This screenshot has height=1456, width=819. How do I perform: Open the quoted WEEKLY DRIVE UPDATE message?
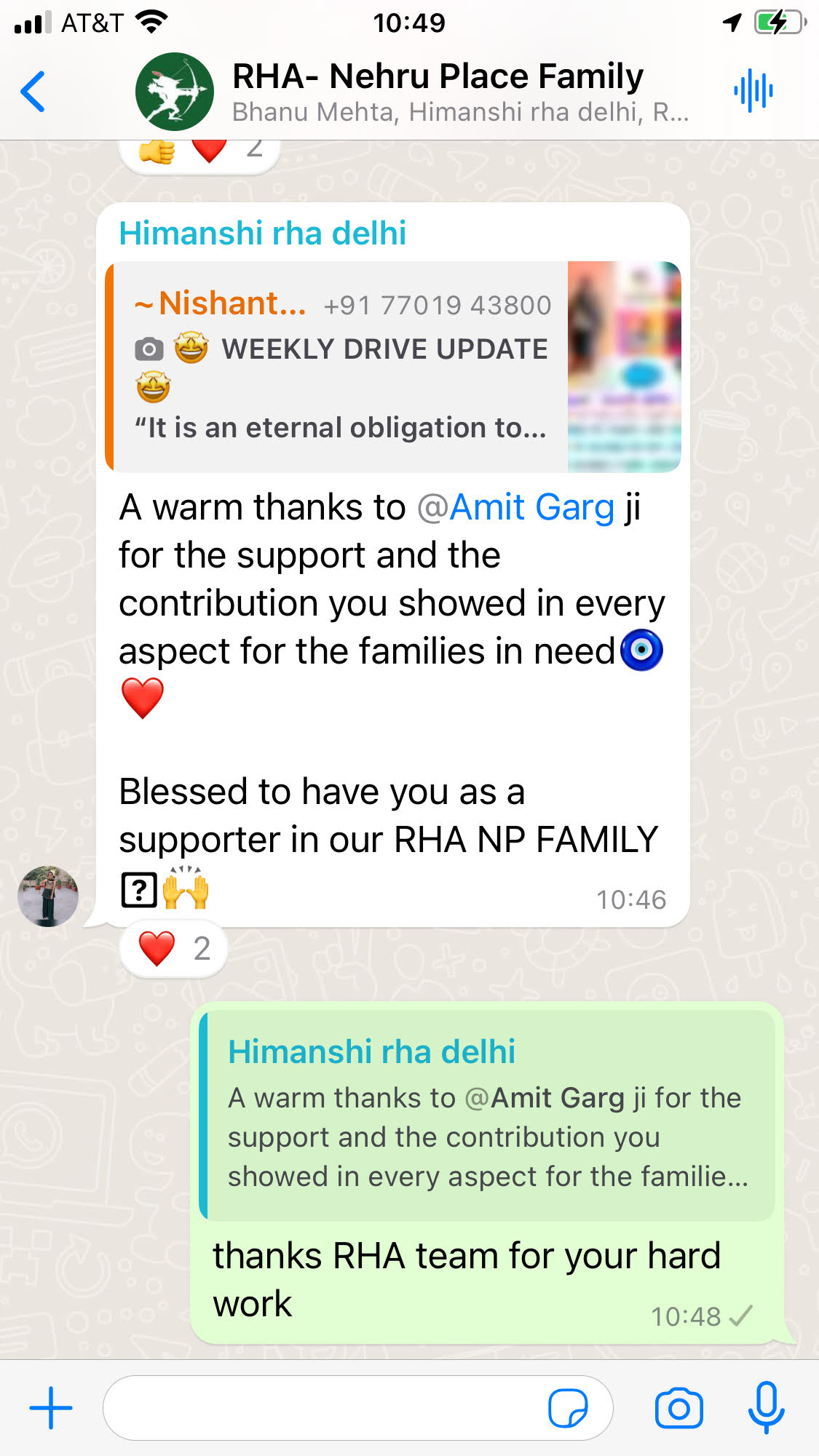pyautogui.click(x=393, y=367)
